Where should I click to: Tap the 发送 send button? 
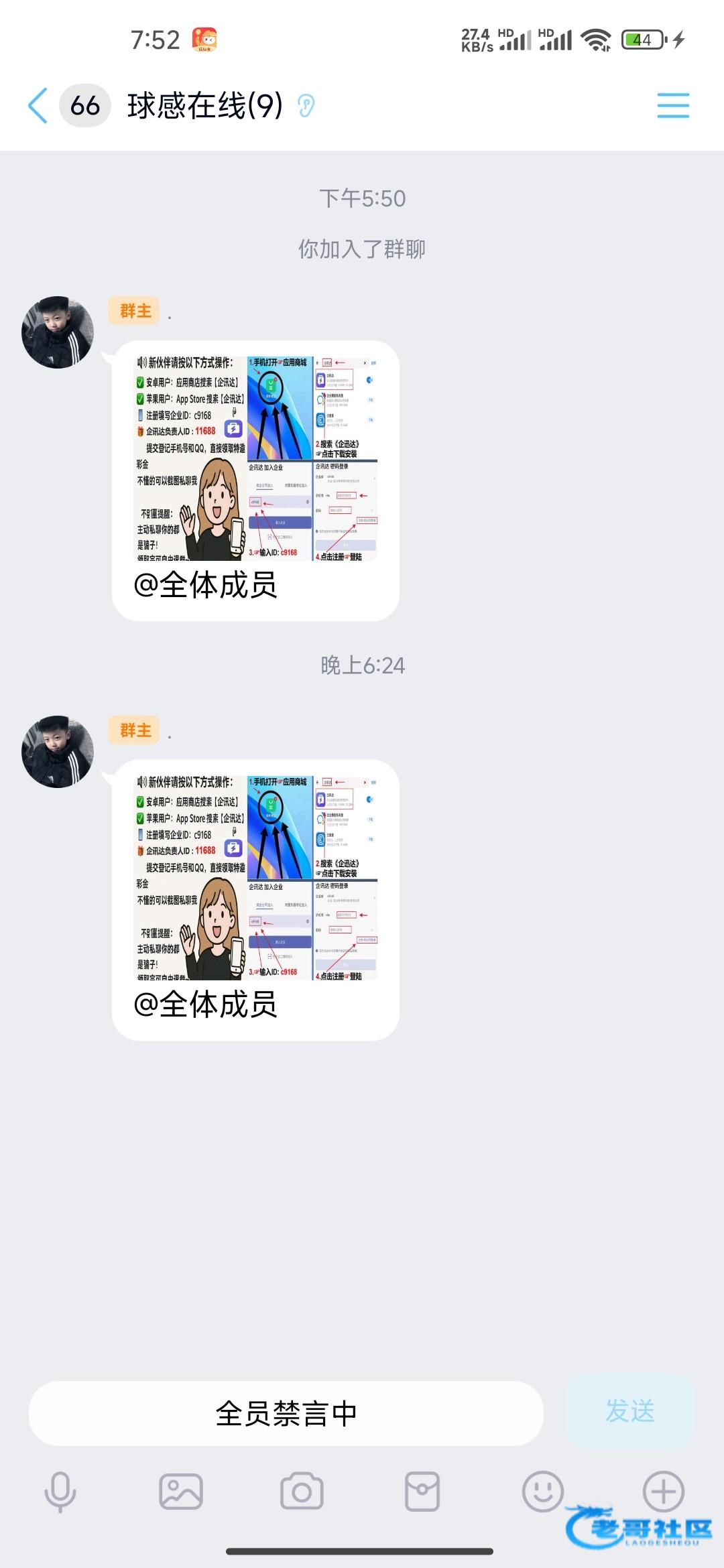point(629,1411)
